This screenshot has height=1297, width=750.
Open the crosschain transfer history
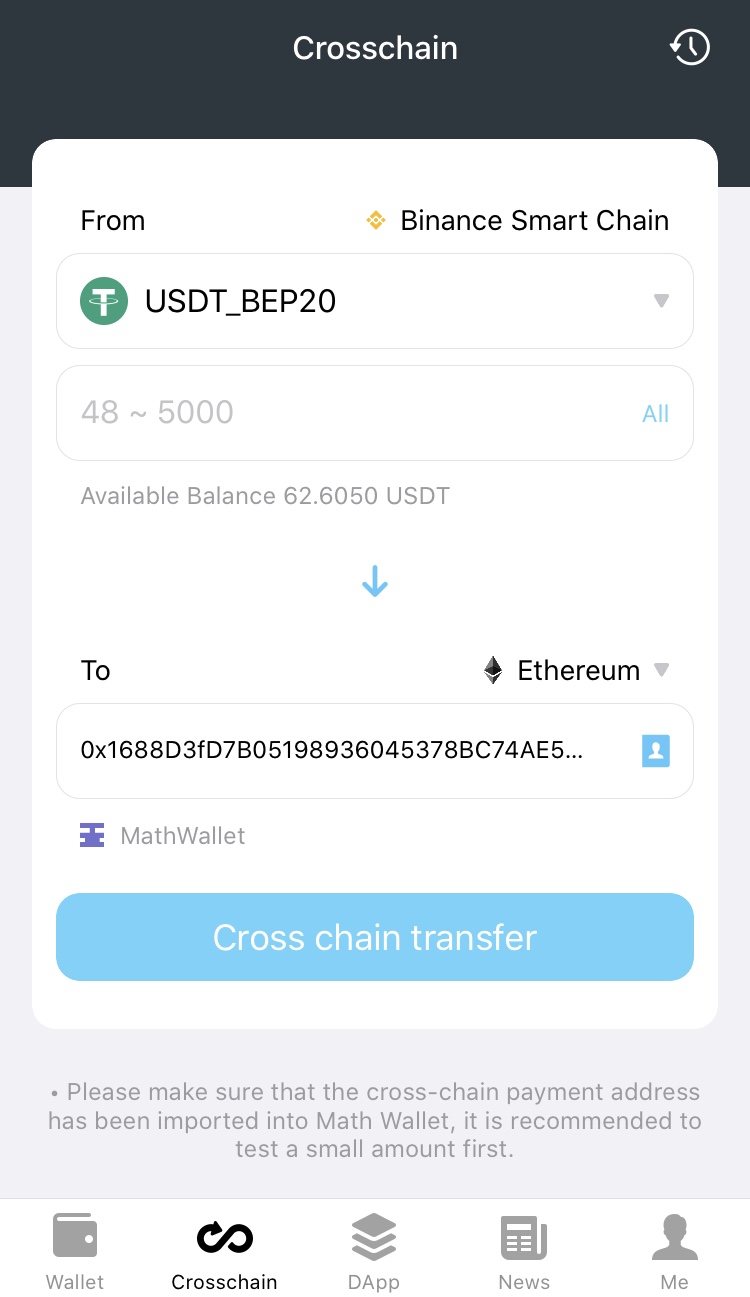[x=690, y=47]
